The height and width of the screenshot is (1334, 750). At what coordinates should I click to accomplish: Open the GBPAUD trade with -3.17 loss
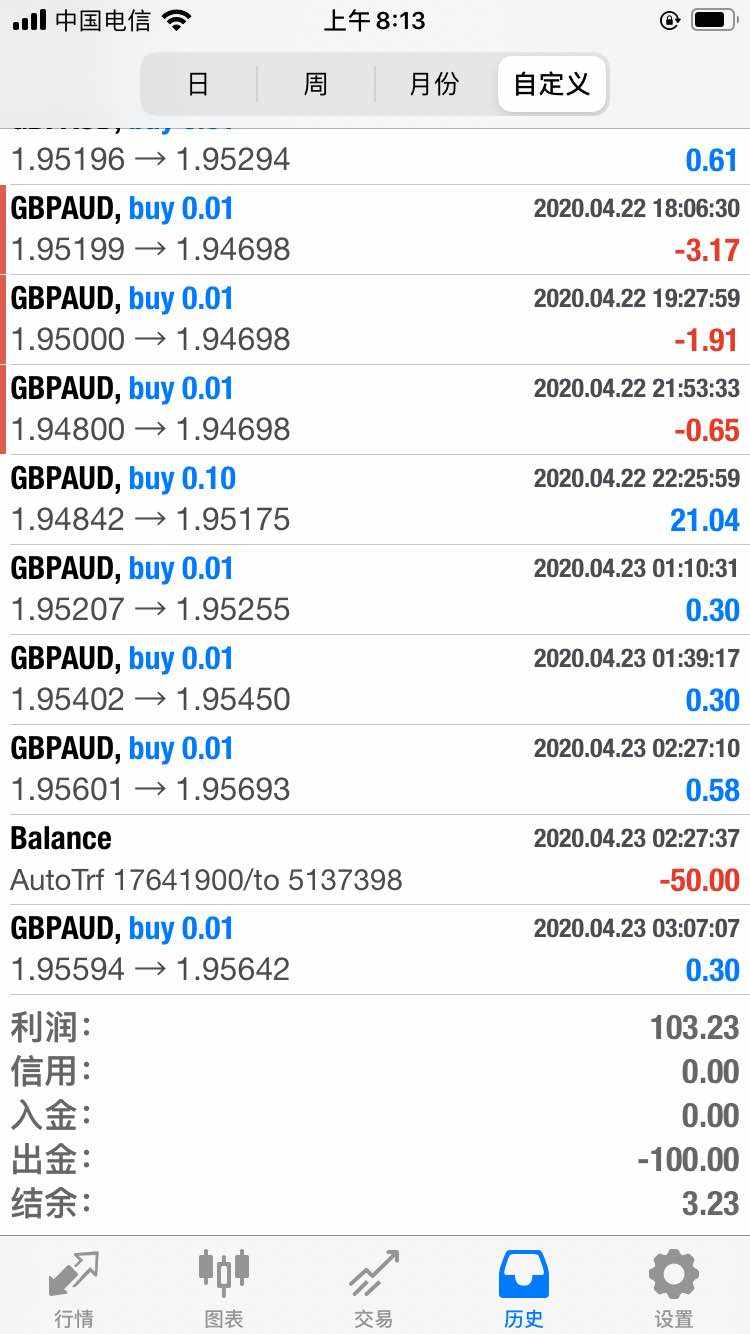(375, 229)
